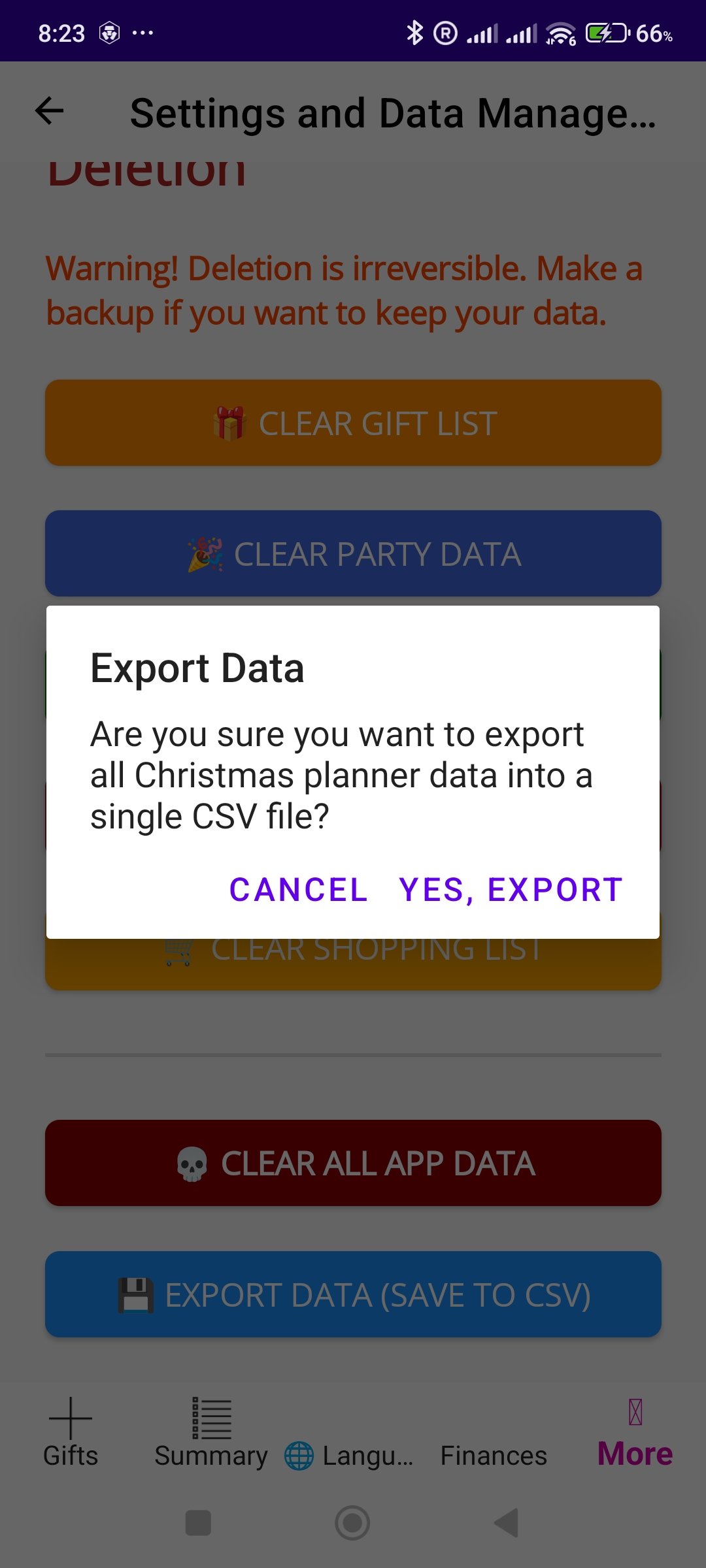Tap the system back button
Image resolution: width=706 pixels, height=1568 pixels.
(507, 1523)
